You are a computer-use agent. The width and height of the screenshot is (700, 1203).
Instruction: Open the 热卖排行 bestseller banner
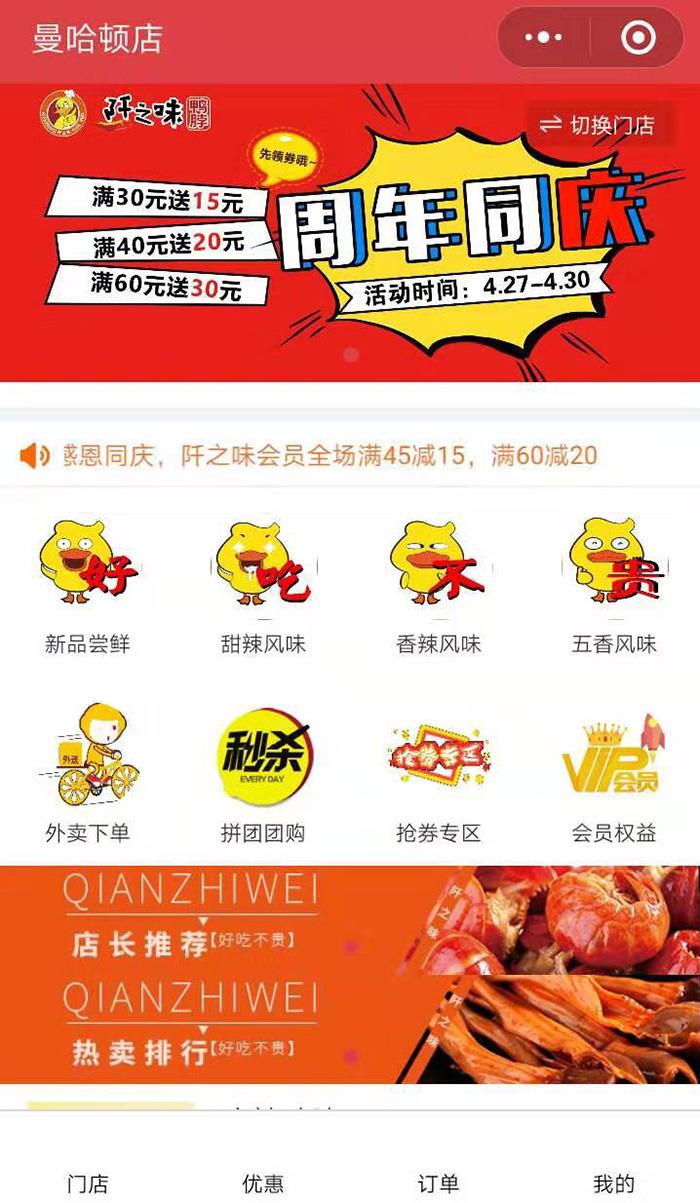click(350, 1030)
